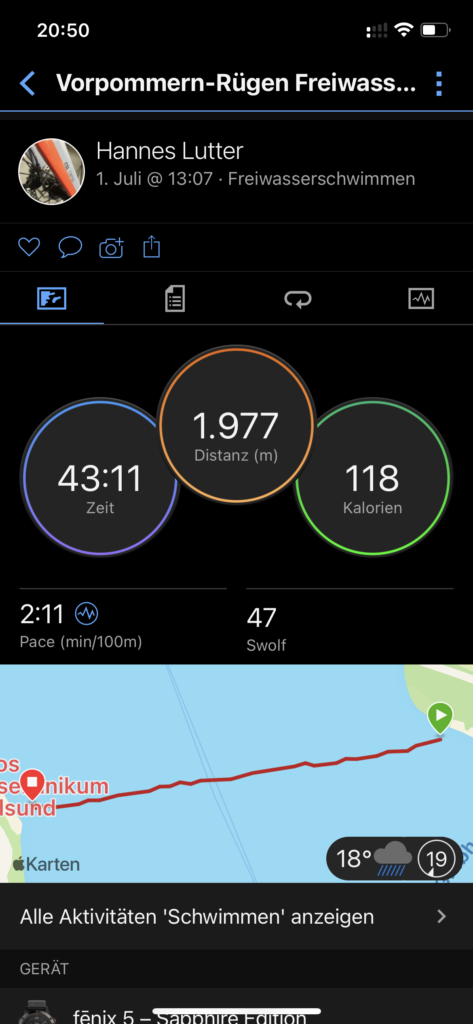The height and width of the screenshot is (1024, 473).
Task: Show all 'Schwimmen' activities
Action: tap(236, 916)
